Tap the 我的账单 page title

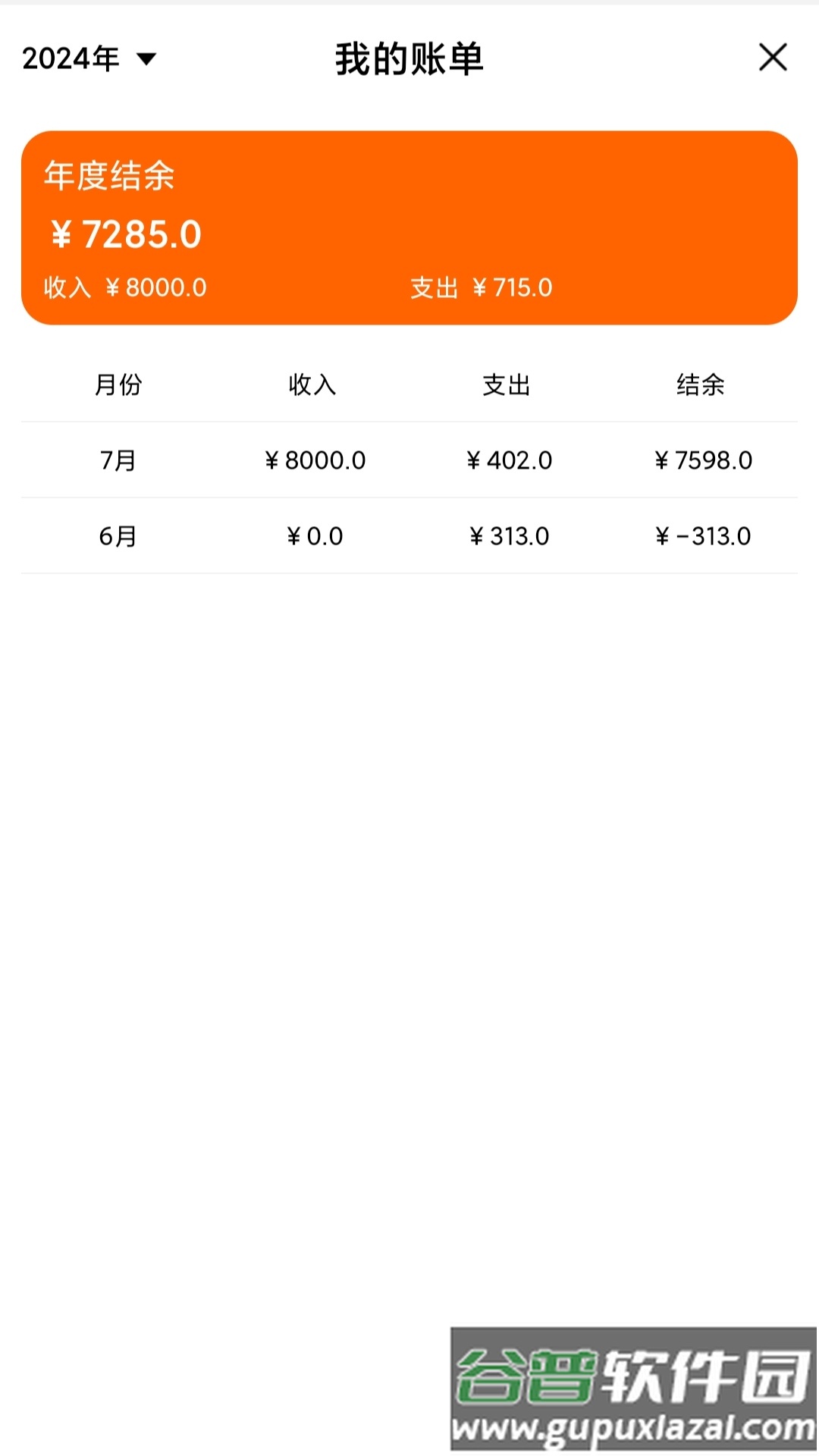pyautogui.click(x=409, y=58)
